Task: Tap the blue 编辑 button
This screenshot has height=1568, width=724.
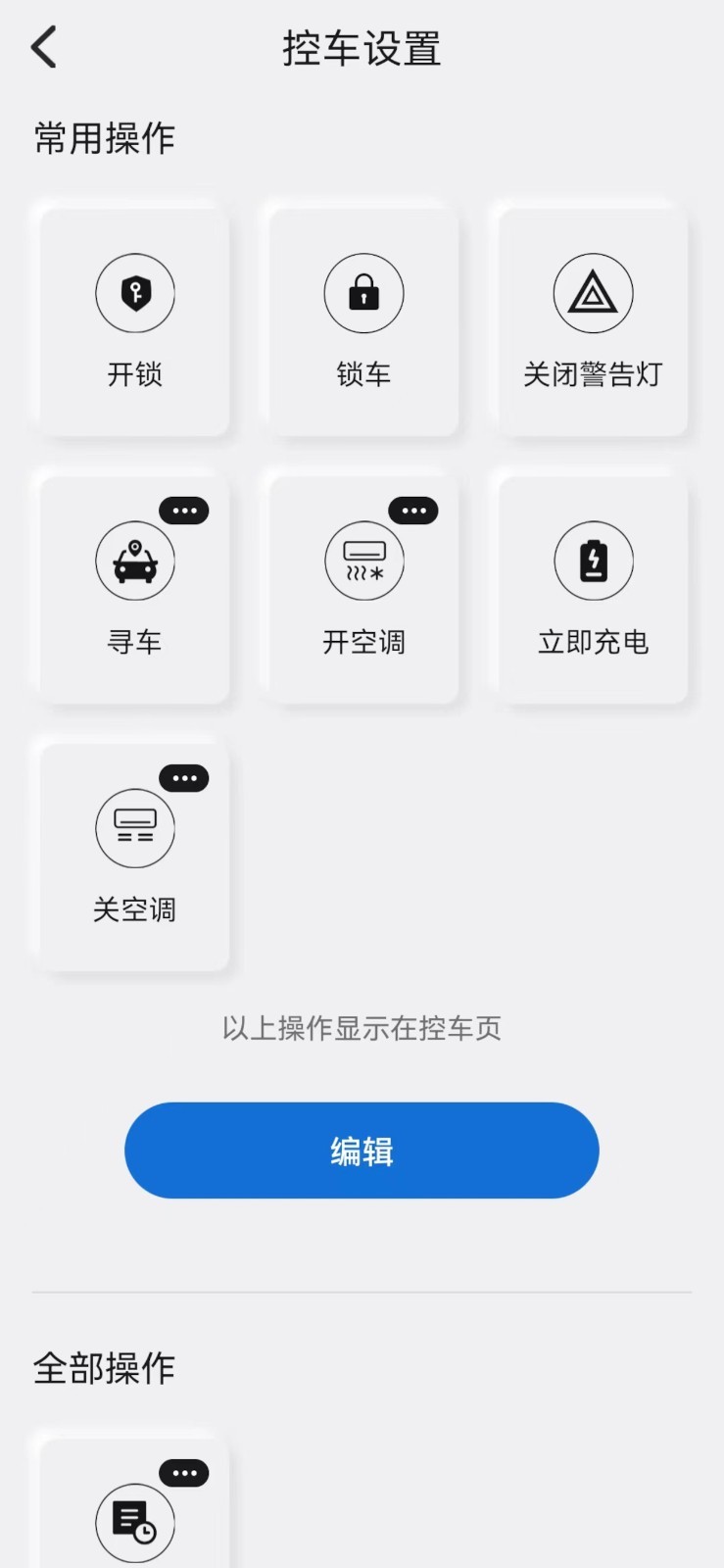Action: [x=362, y=1151]
